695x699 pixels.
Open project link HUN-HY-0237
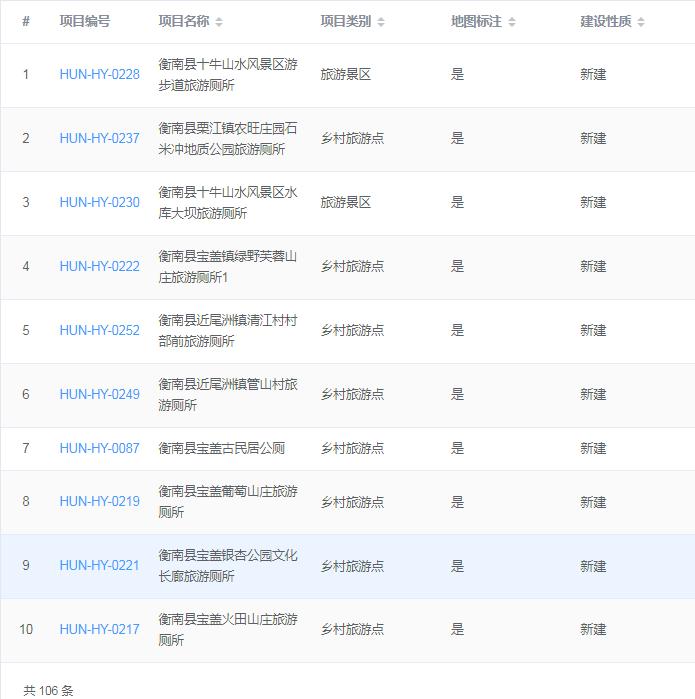click(99, 138)
